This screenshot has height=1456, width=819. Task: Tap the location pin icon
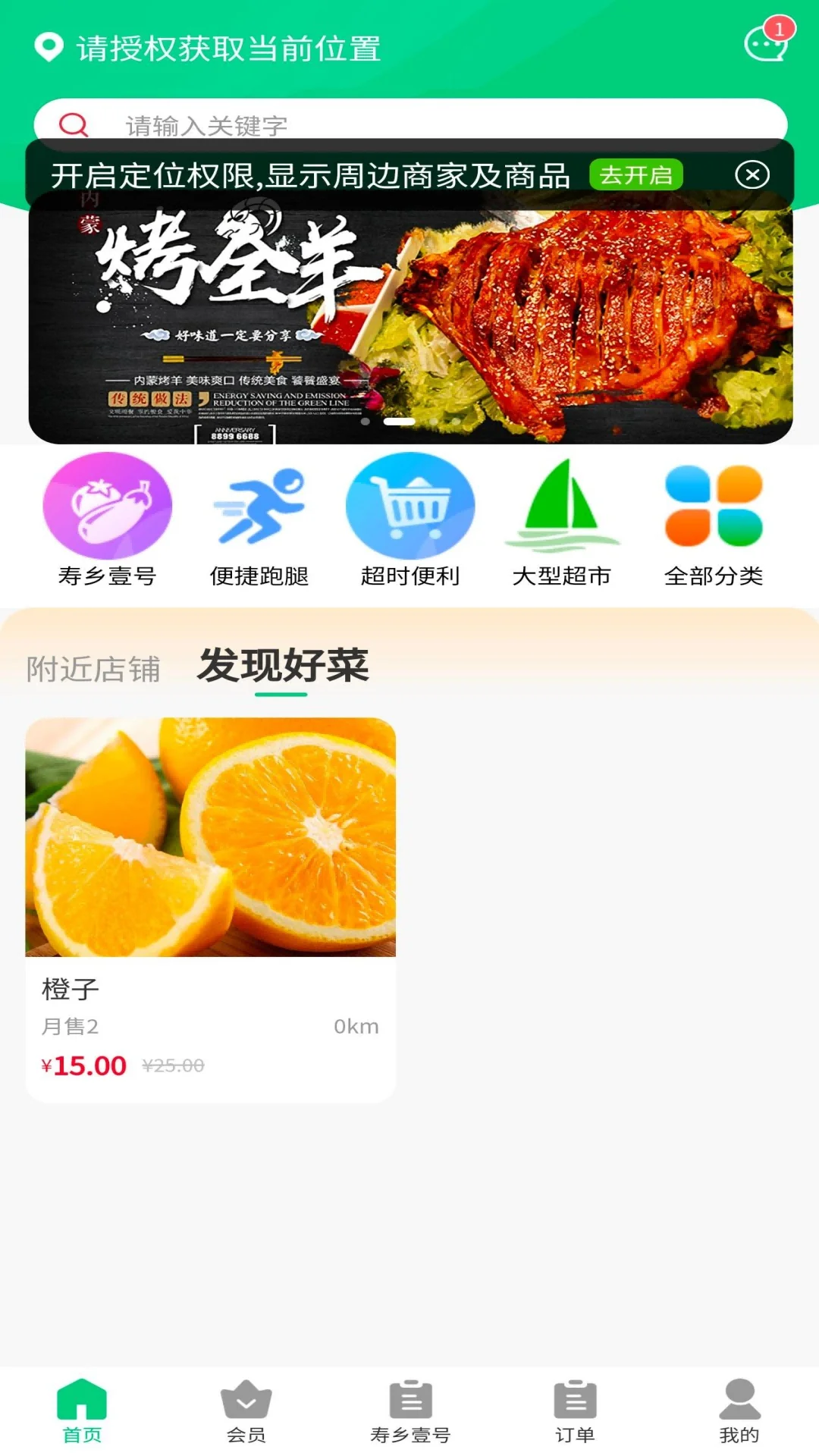(x=47, y=47)
